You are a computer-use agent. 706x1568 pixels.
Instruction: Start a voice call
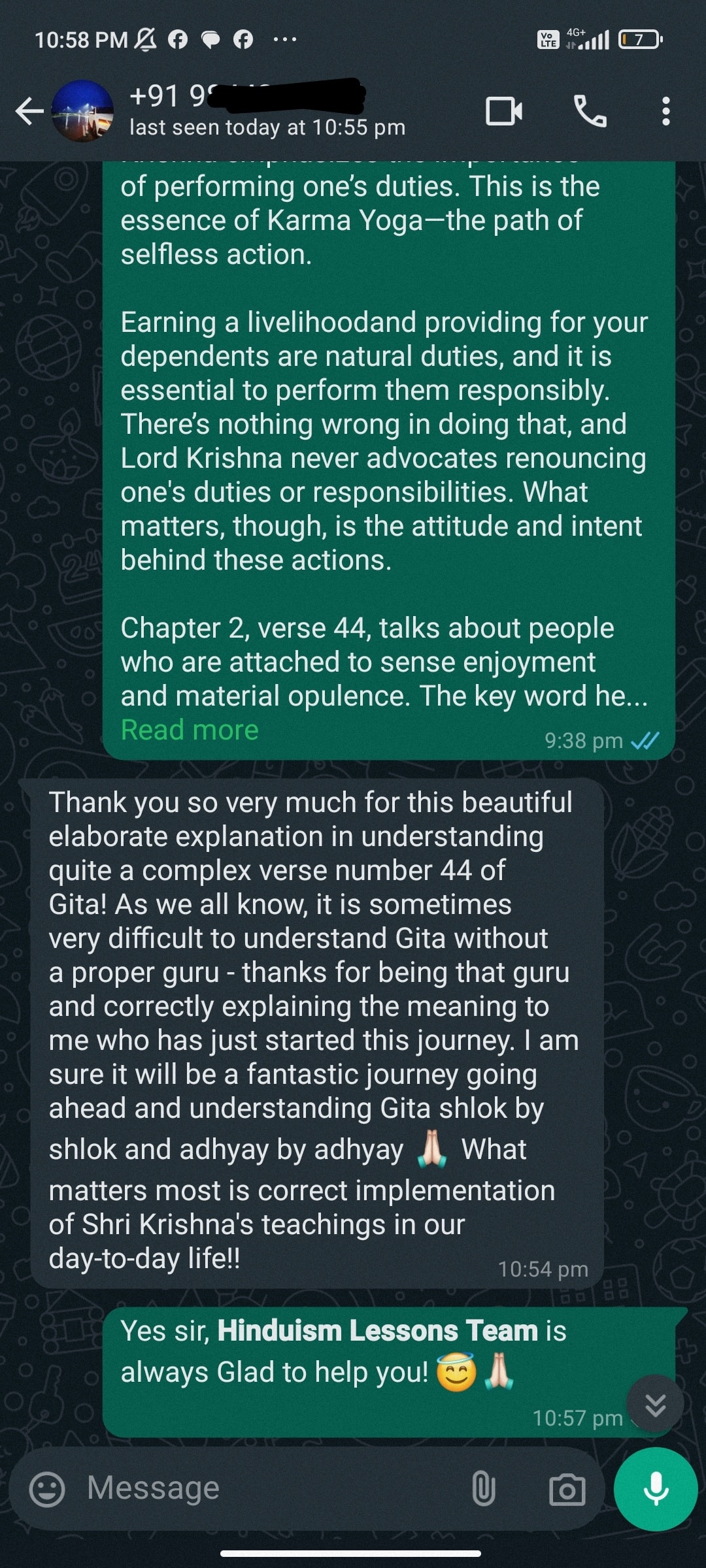point(590,111)
